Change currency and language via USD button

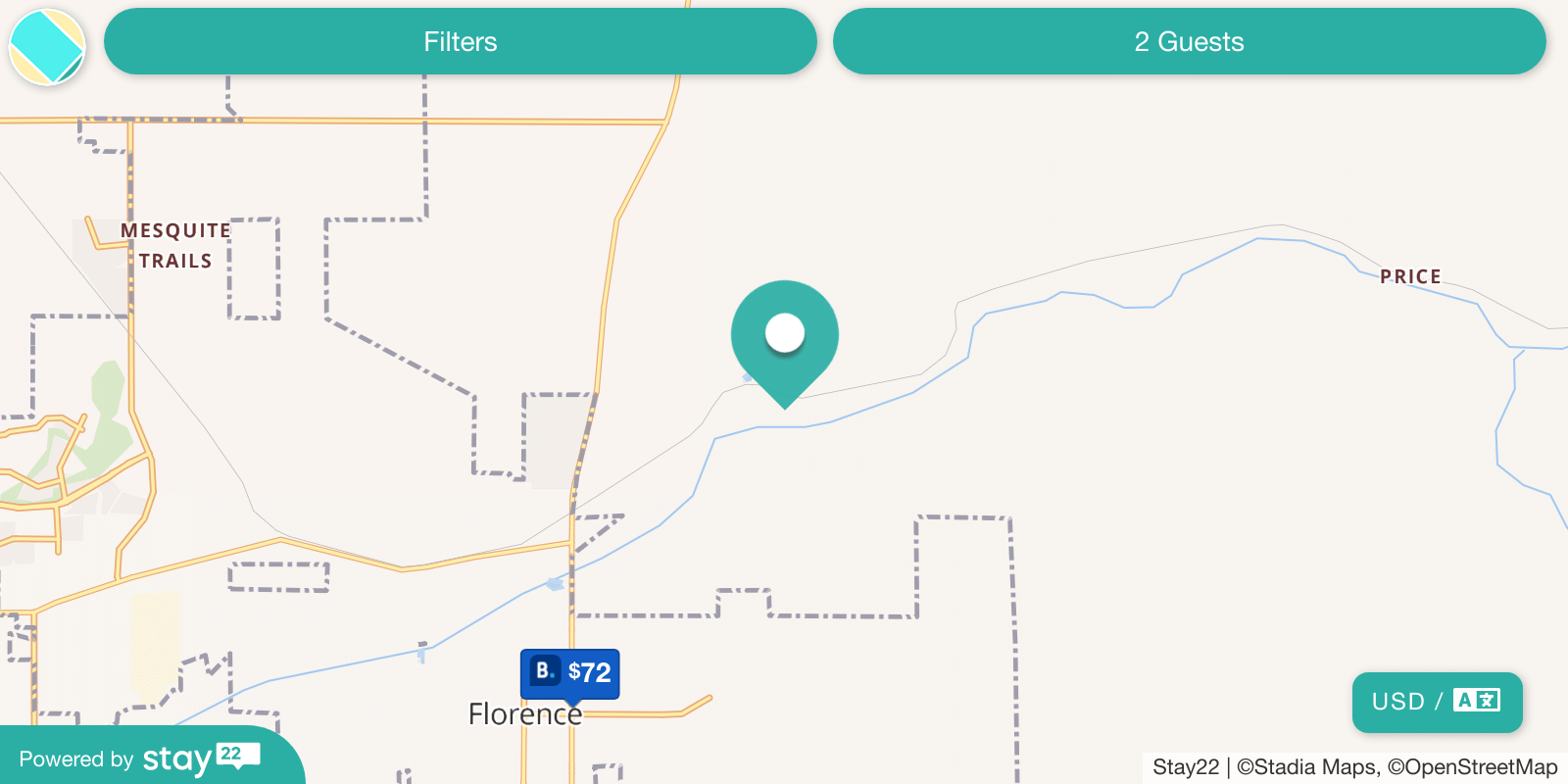1436,702
